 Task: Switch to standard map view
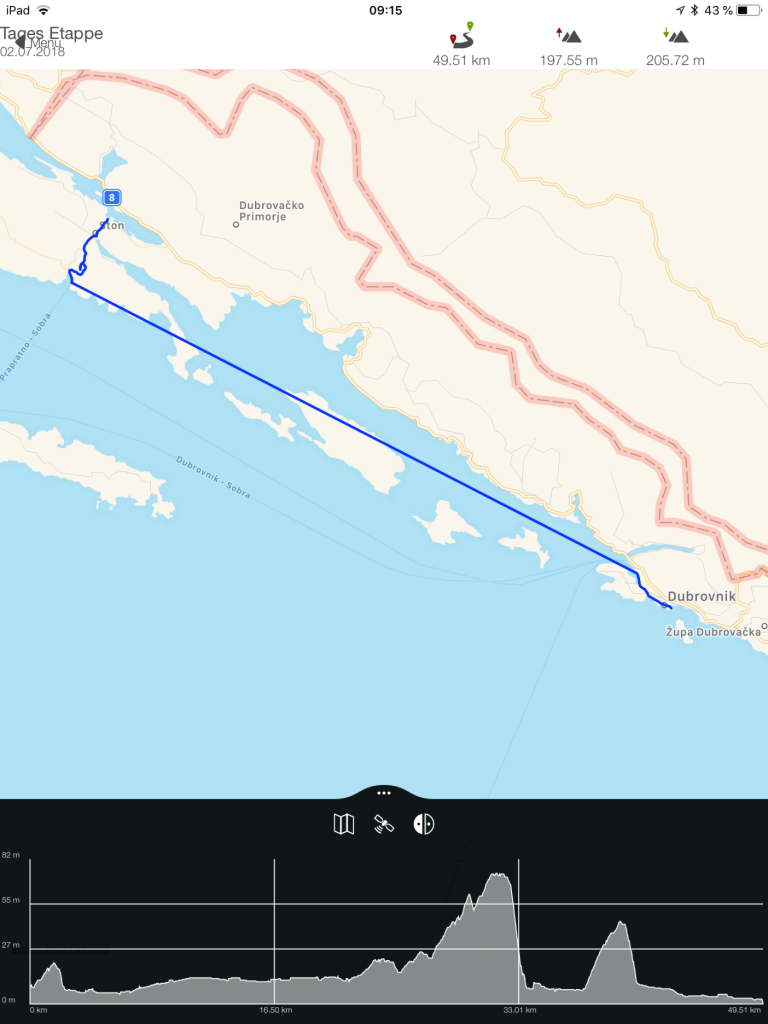point(343,825)
